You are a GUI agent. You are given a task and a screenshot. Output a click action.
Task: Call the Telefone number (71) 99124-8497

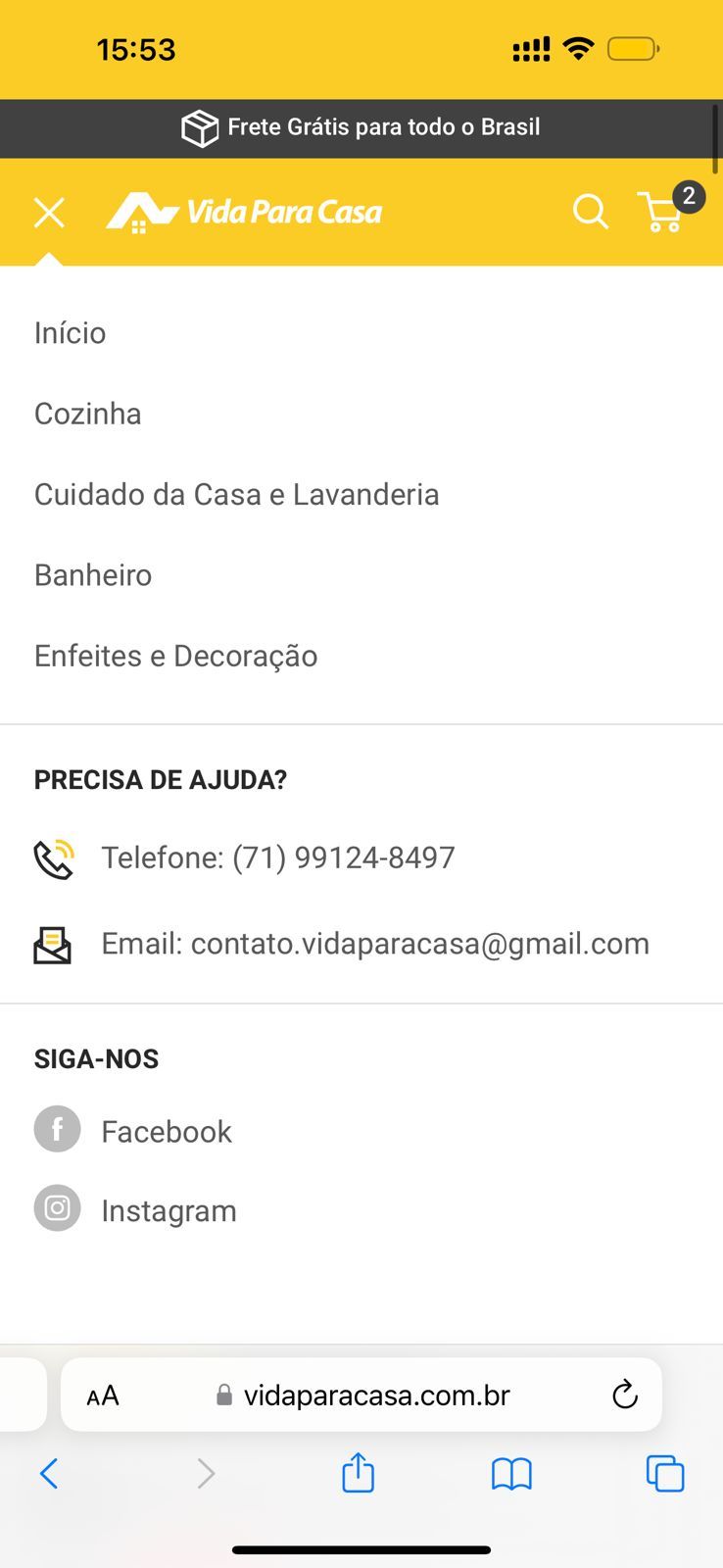point(277,858)
